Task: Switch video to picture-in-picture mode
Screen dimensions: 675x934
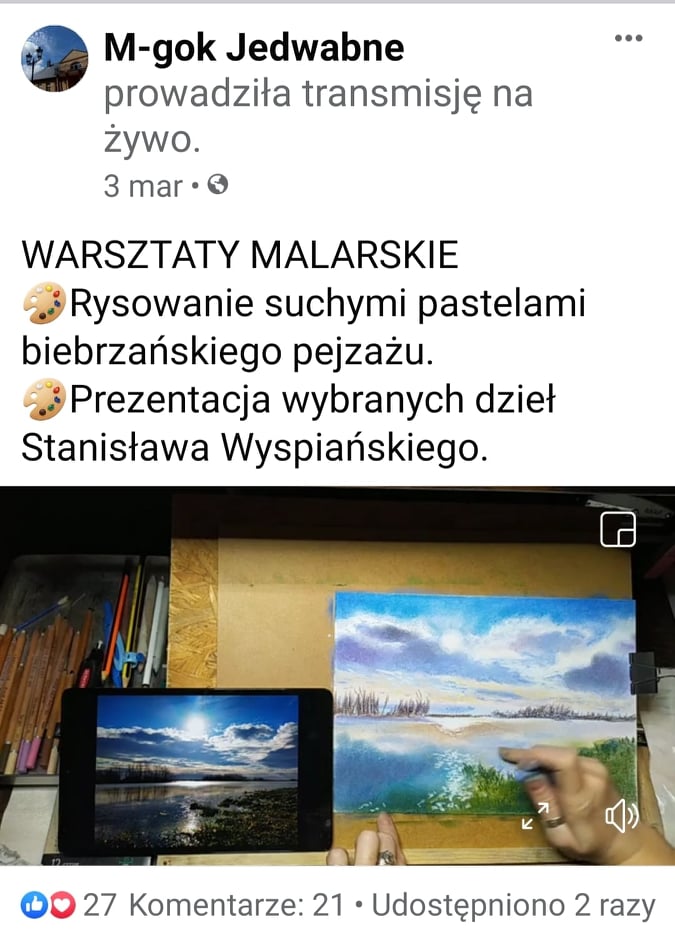Action: pos(618,530)
